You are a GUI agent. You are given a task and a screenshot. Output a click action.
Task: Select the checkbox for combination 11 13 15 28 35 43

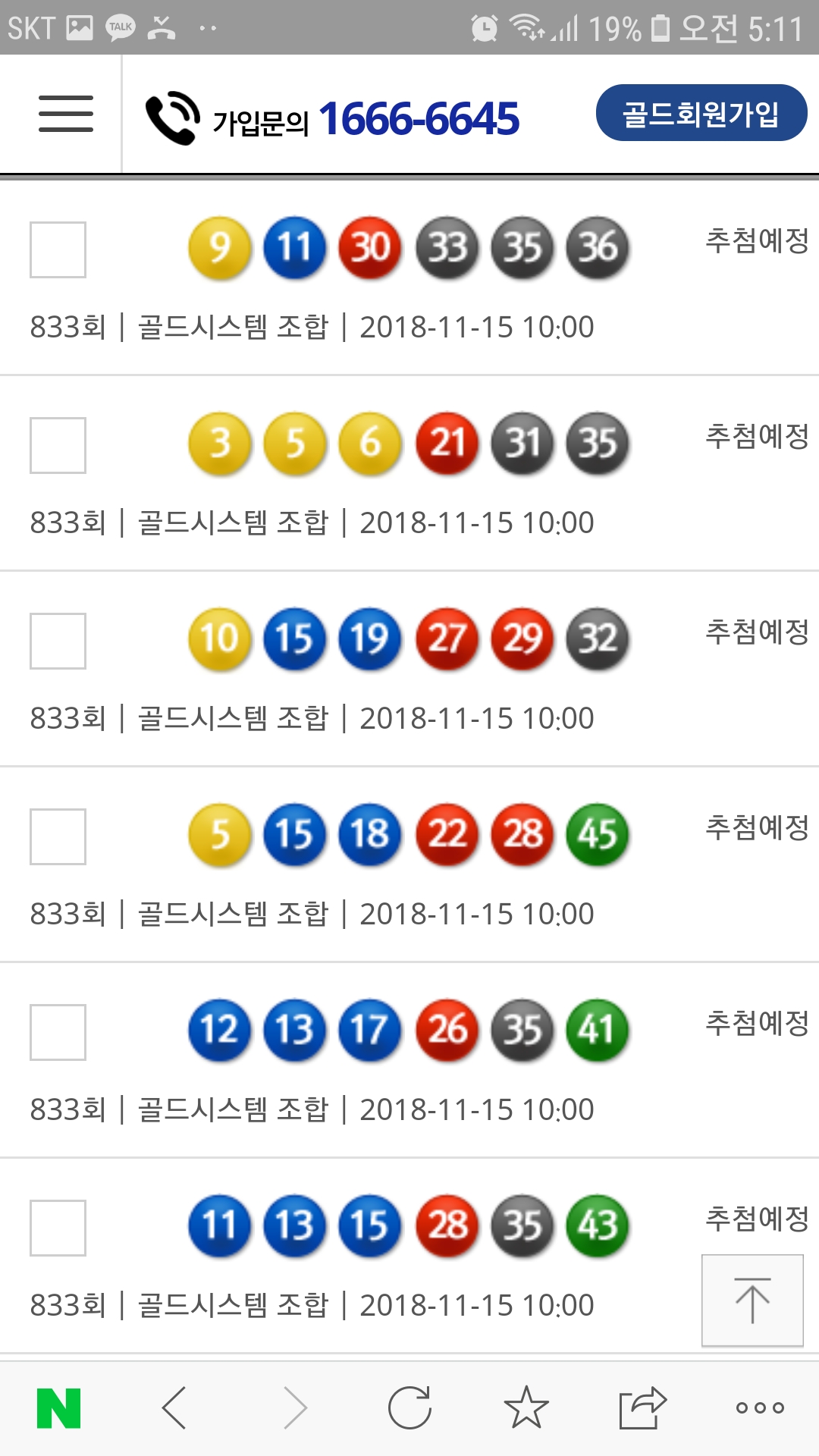point(58,1228)
